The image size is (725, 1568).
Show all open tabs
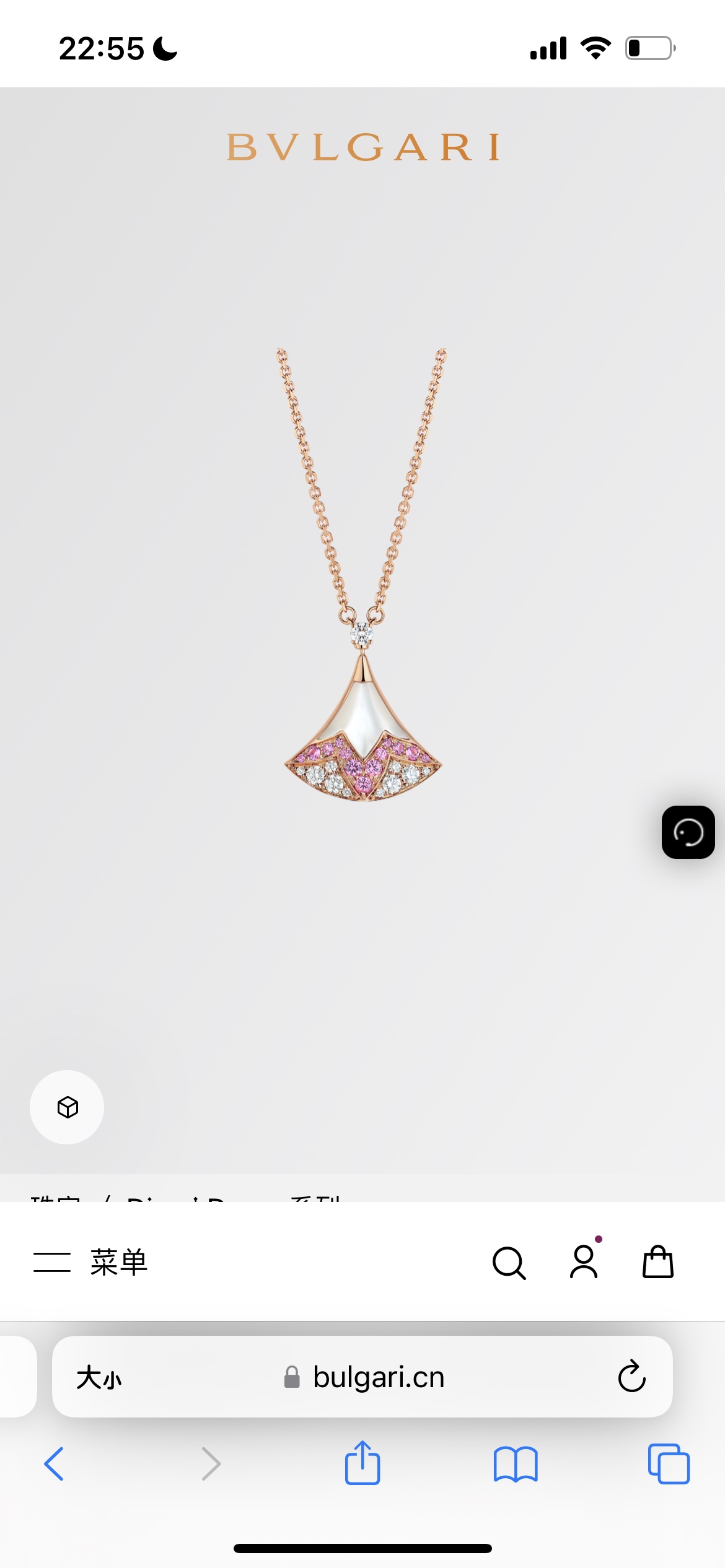pyautogui.click(x=668, y=1464)
